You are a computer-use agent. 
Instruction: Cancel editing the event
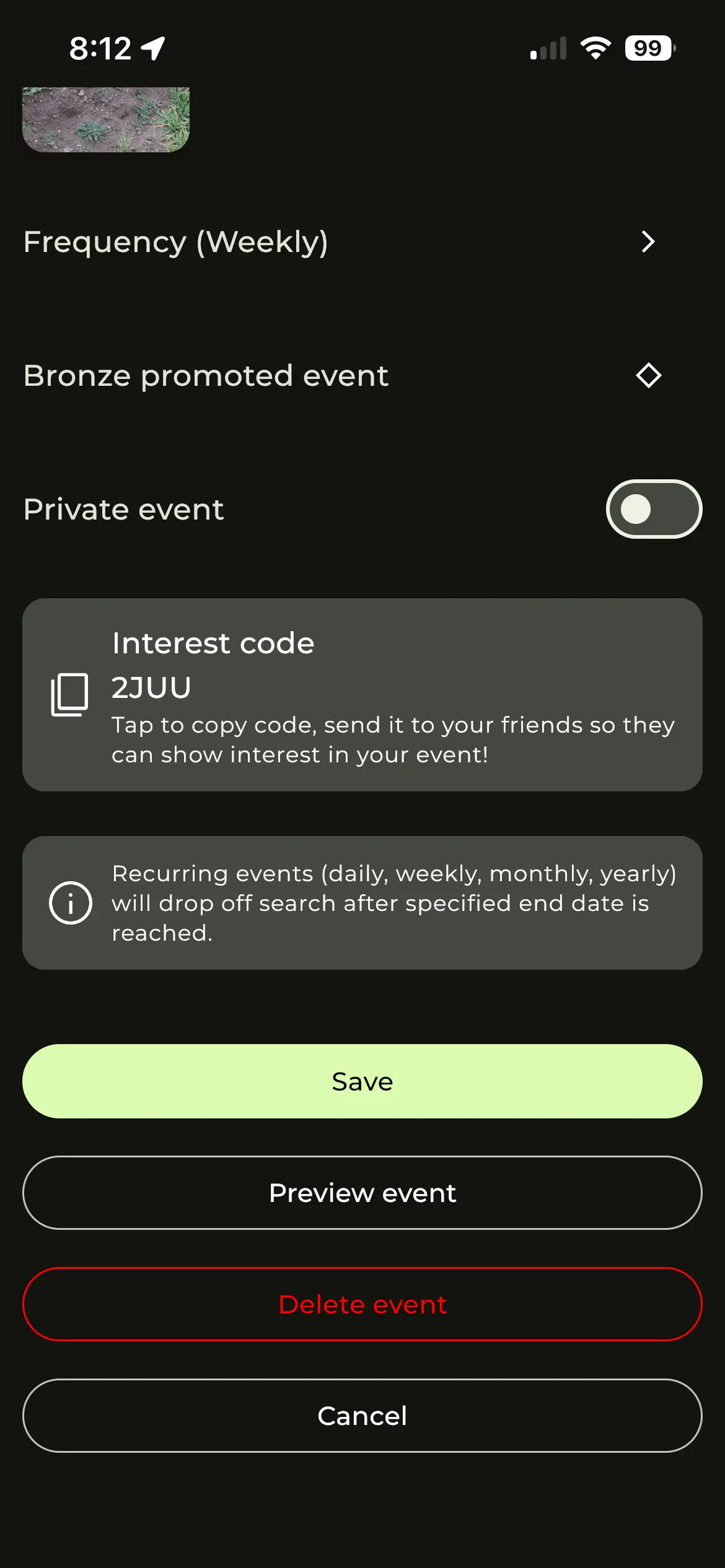[x=362, y=1416]
